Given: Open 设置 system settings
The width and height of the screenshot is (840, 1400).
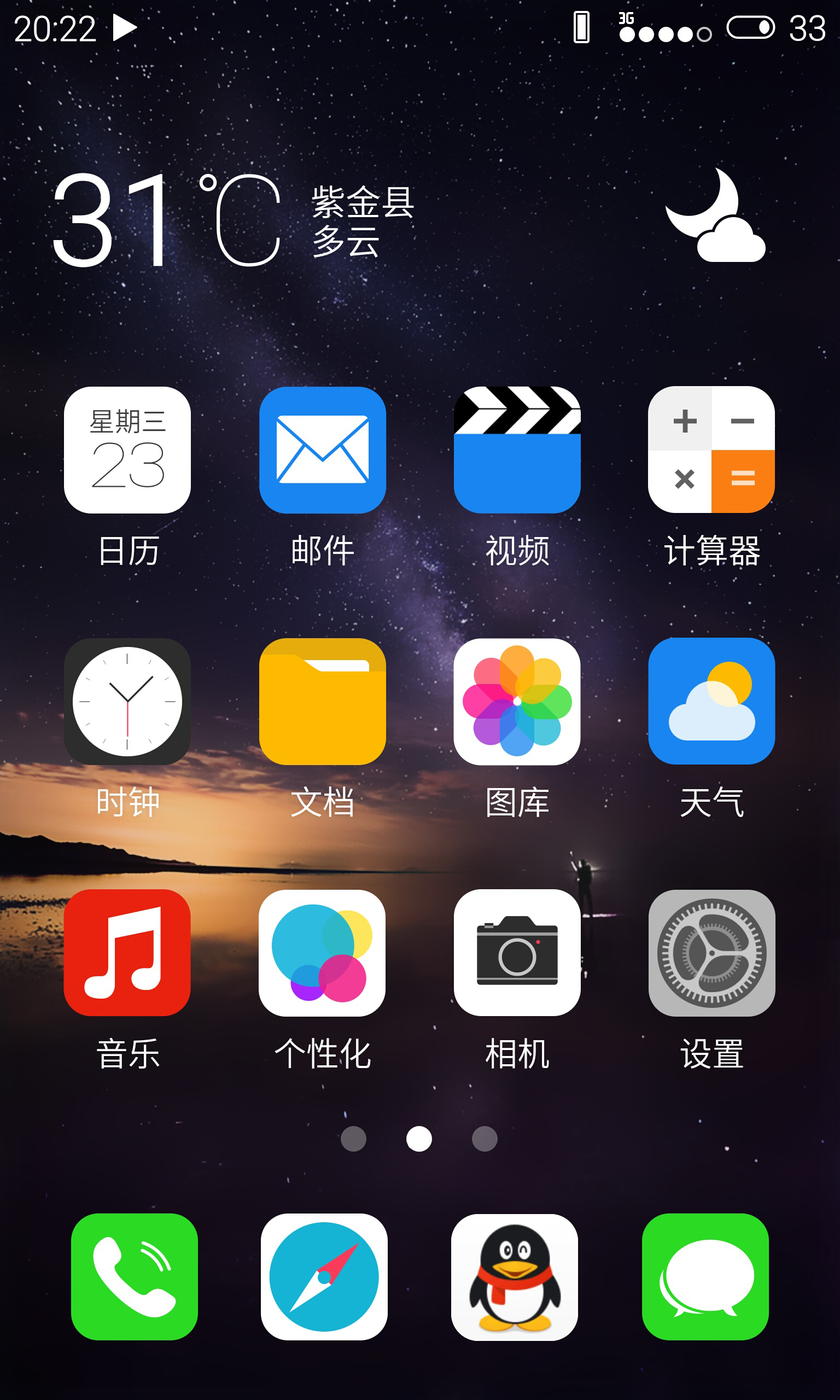Looking at the screenshot, I should (x=711, y=953).
